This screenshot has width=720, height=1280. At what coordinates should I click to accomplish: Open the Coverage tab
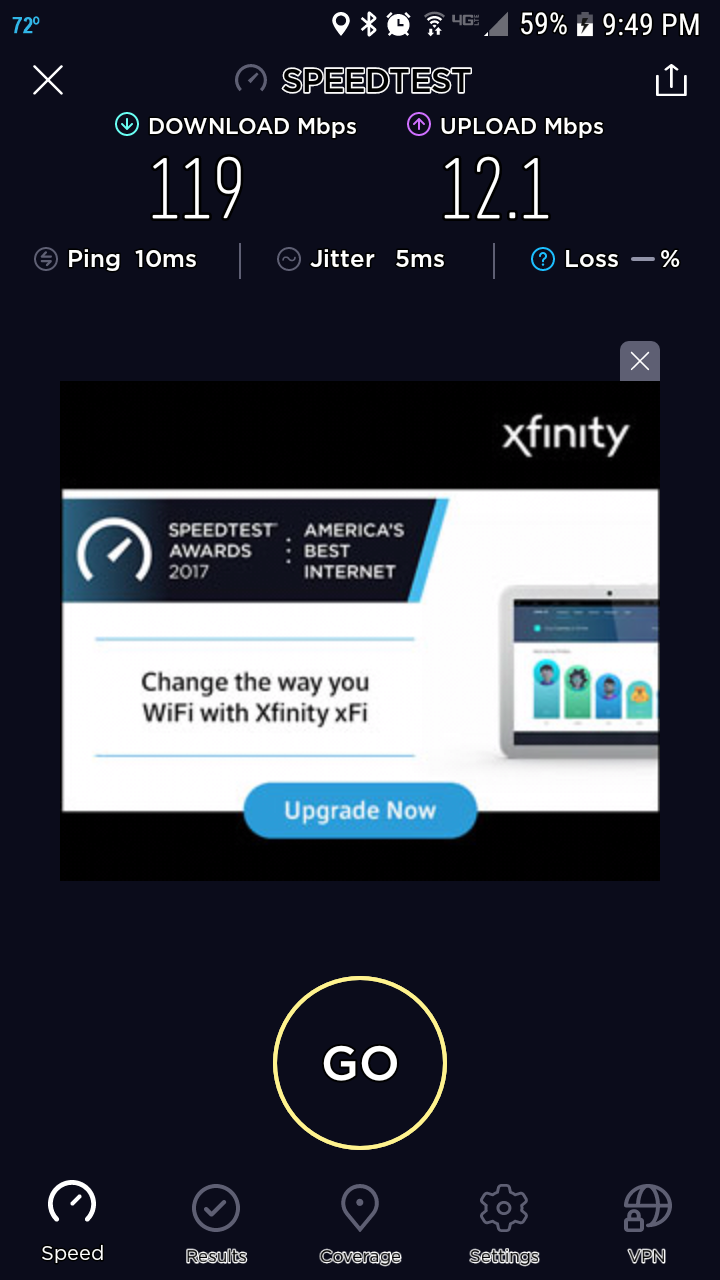(360, 1224)
